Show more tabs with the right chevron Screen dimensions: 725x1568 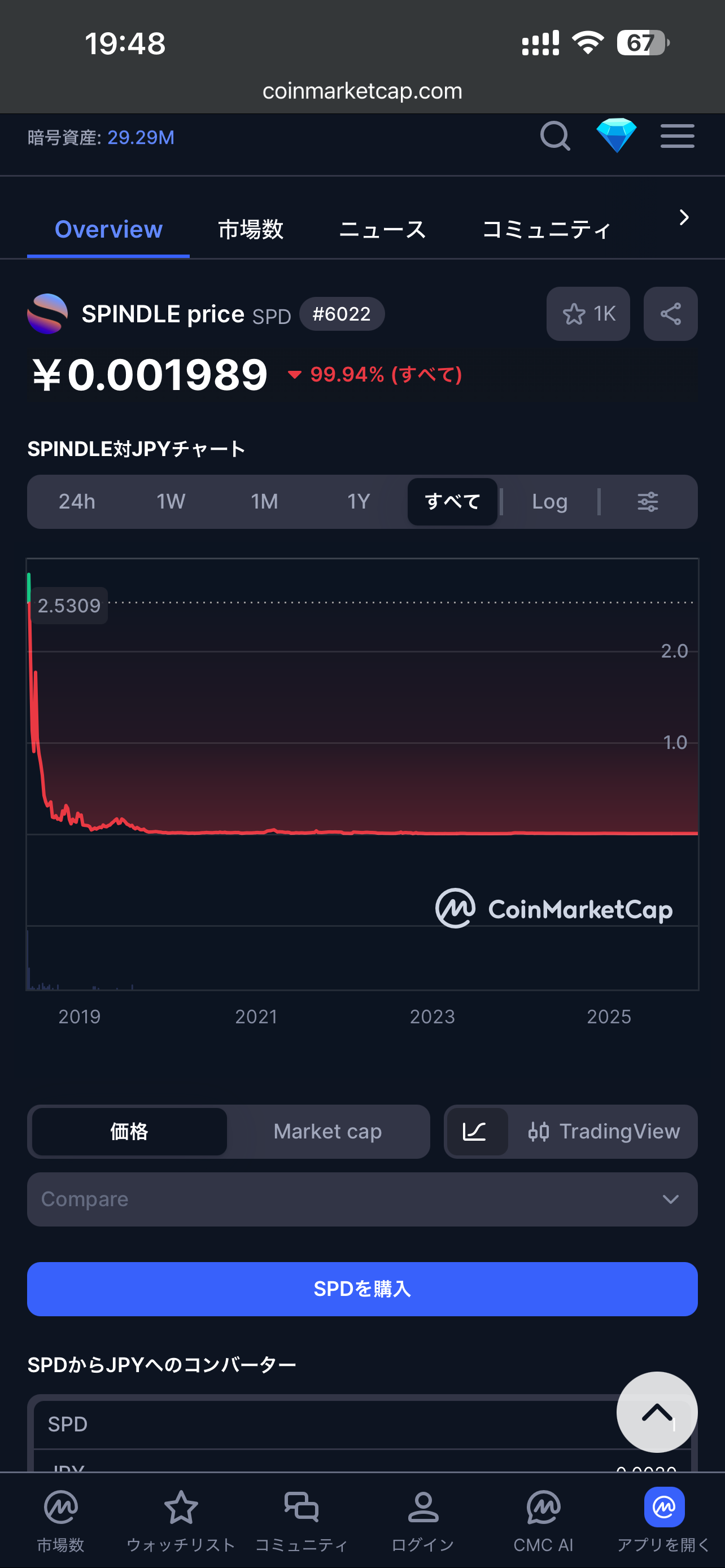684,218
